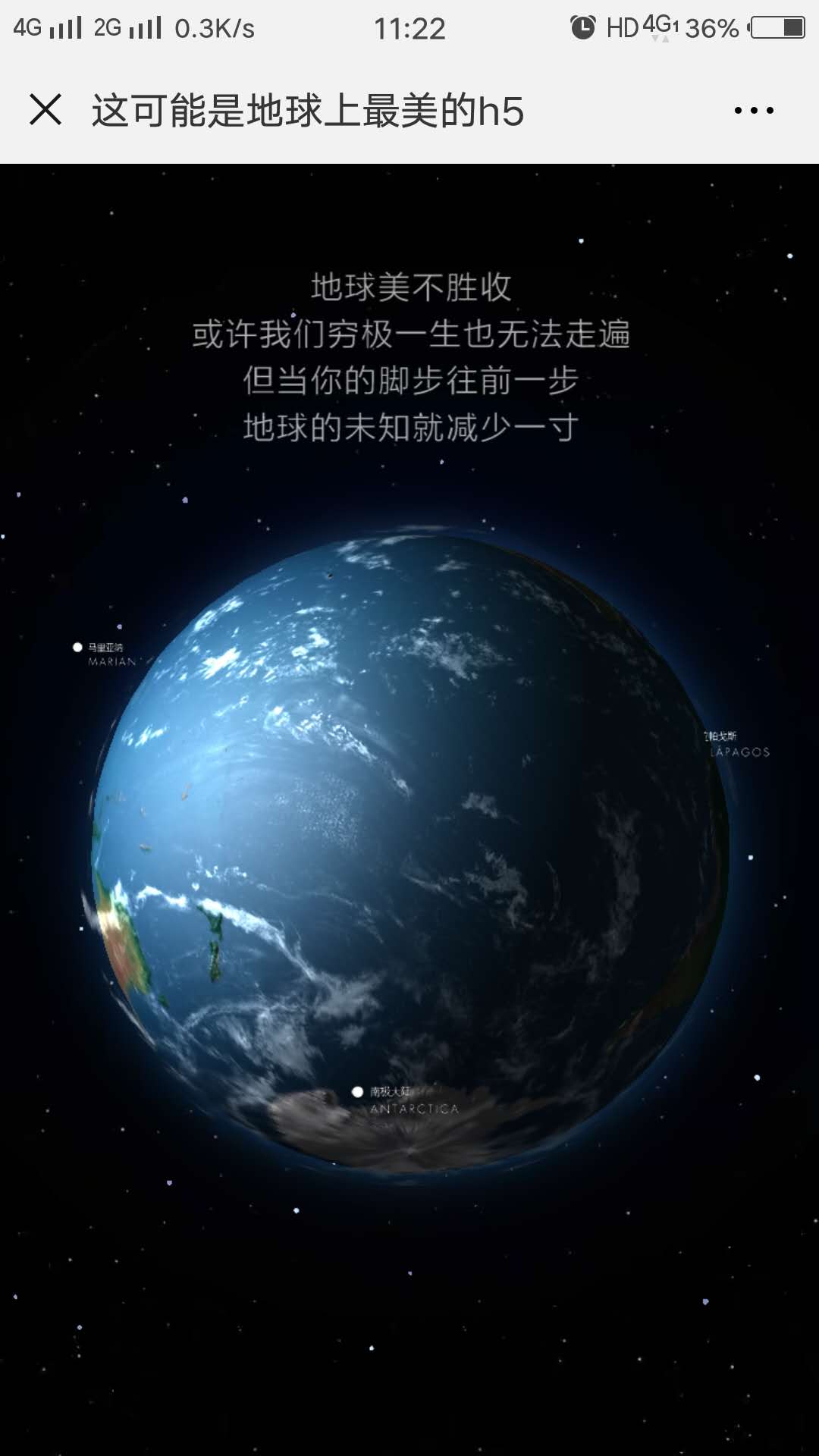Select the Marian marker dot
The width and height of the screenshot is (819, 1456).
pyautogui.click(x=77, y=647)
